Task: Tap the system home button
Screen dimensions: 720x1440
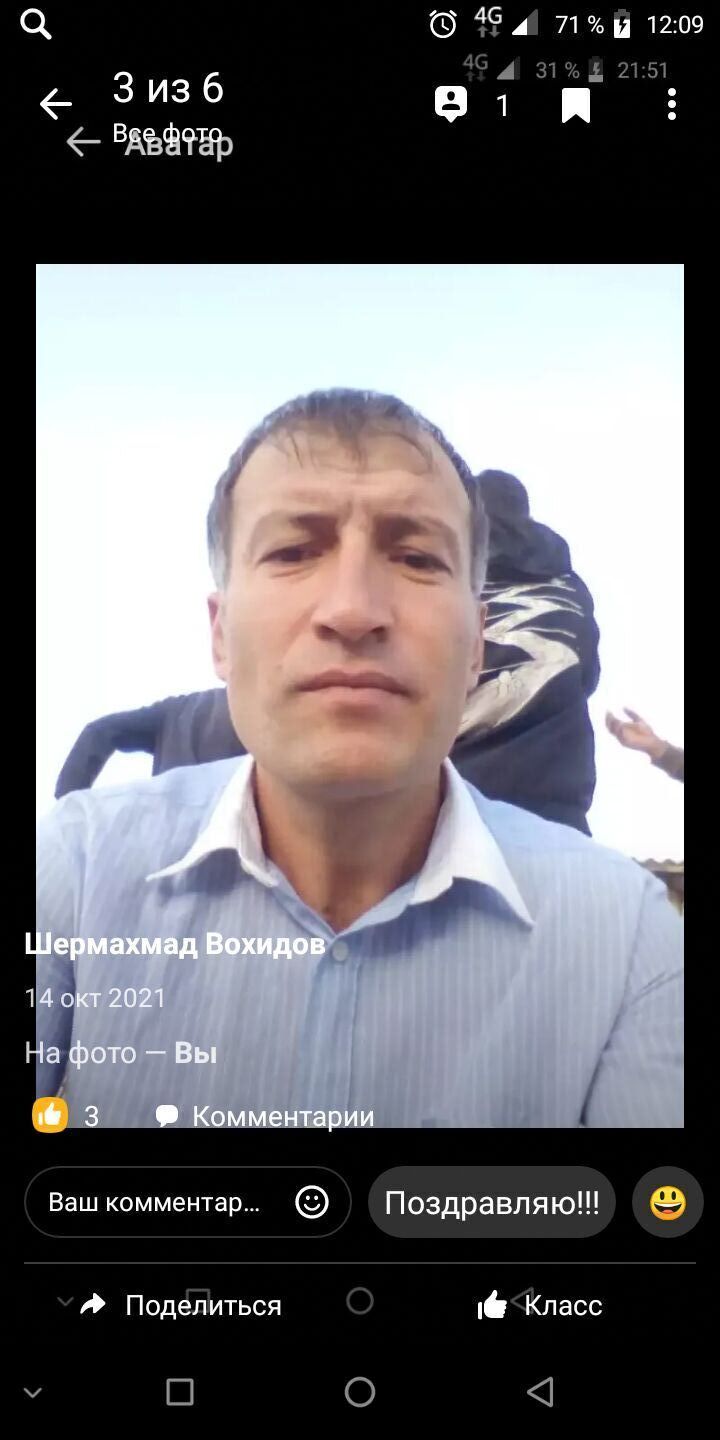Action: pyautogui.click(x=360, y=1391)
